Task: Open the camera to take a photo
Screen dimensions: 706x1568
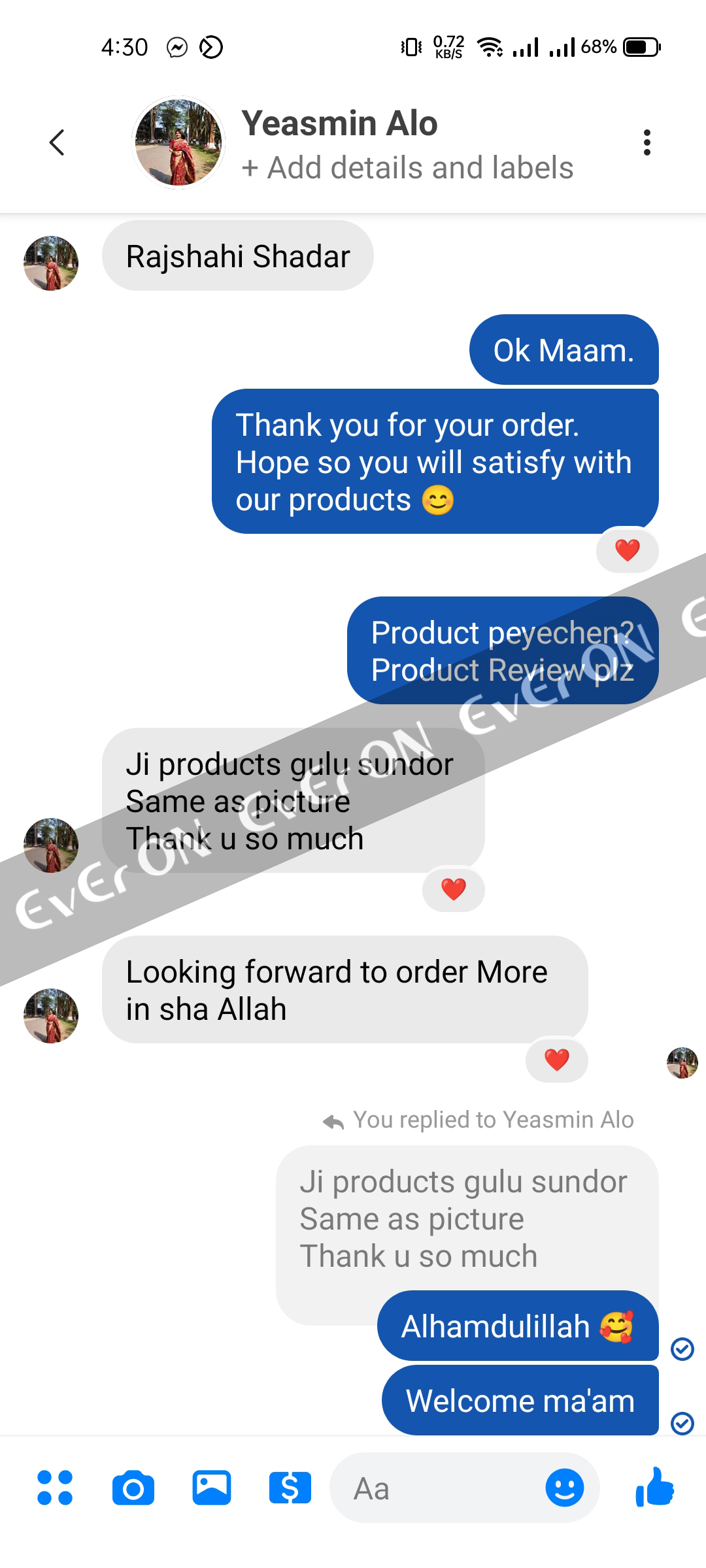Action: 133,1488
